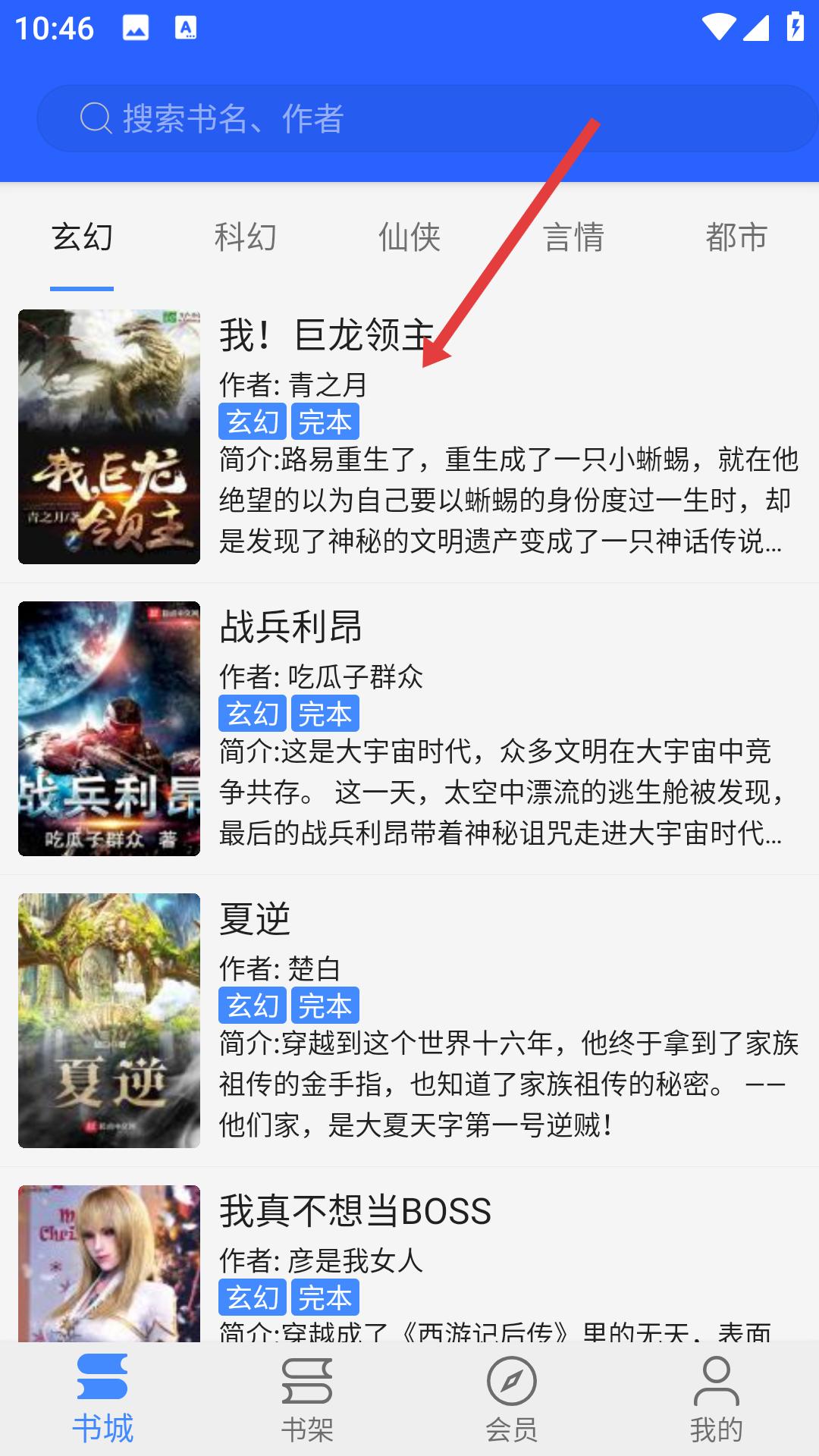Switch to the 都市 category tab
The image size is (819, 1456).
coord(736,237)
